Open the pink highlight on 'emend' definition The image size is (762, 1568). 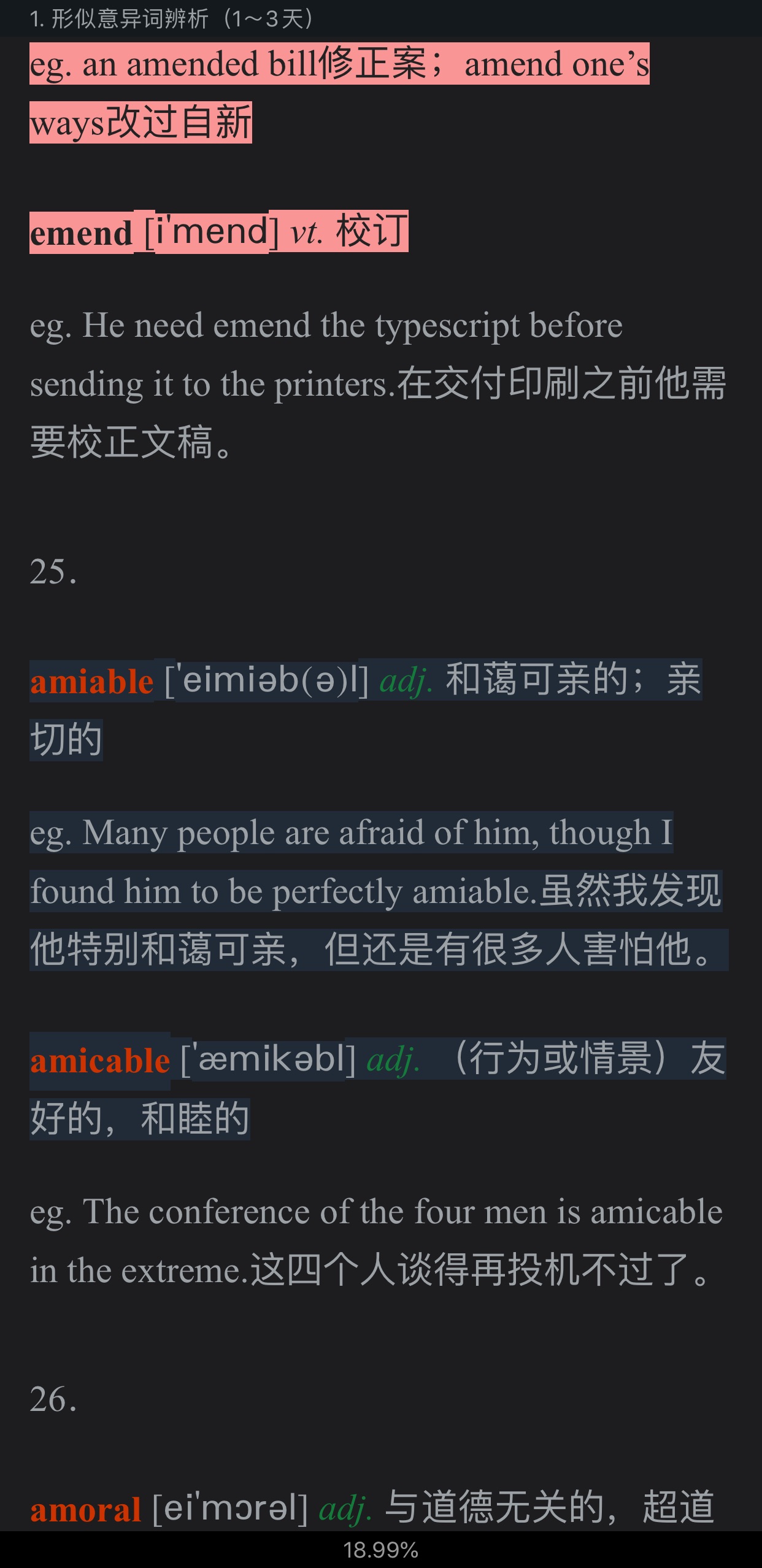(218, 232)
